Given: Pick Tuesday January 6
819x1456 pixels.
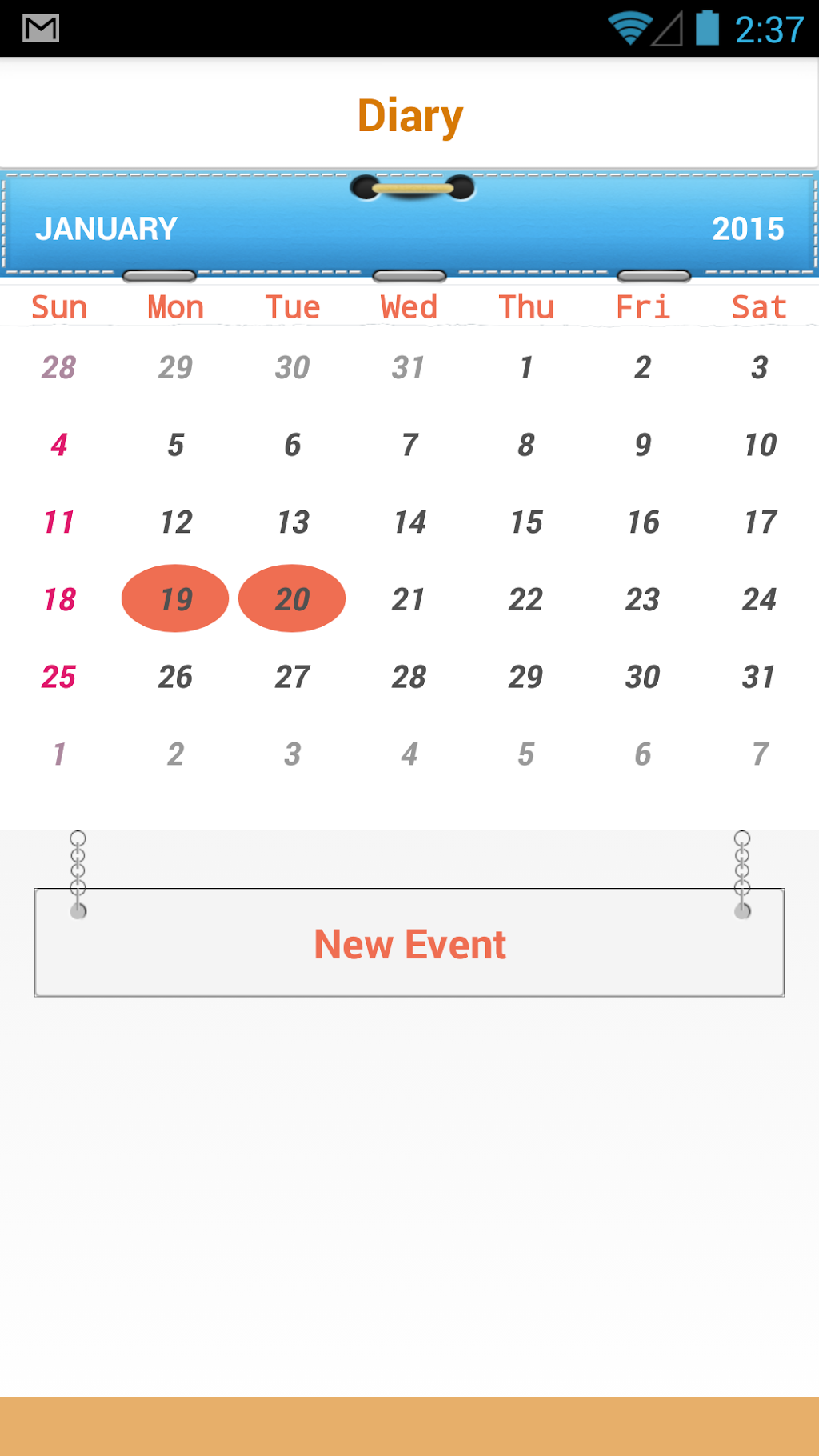Looking at the screenshot, I should pos(292,445).
